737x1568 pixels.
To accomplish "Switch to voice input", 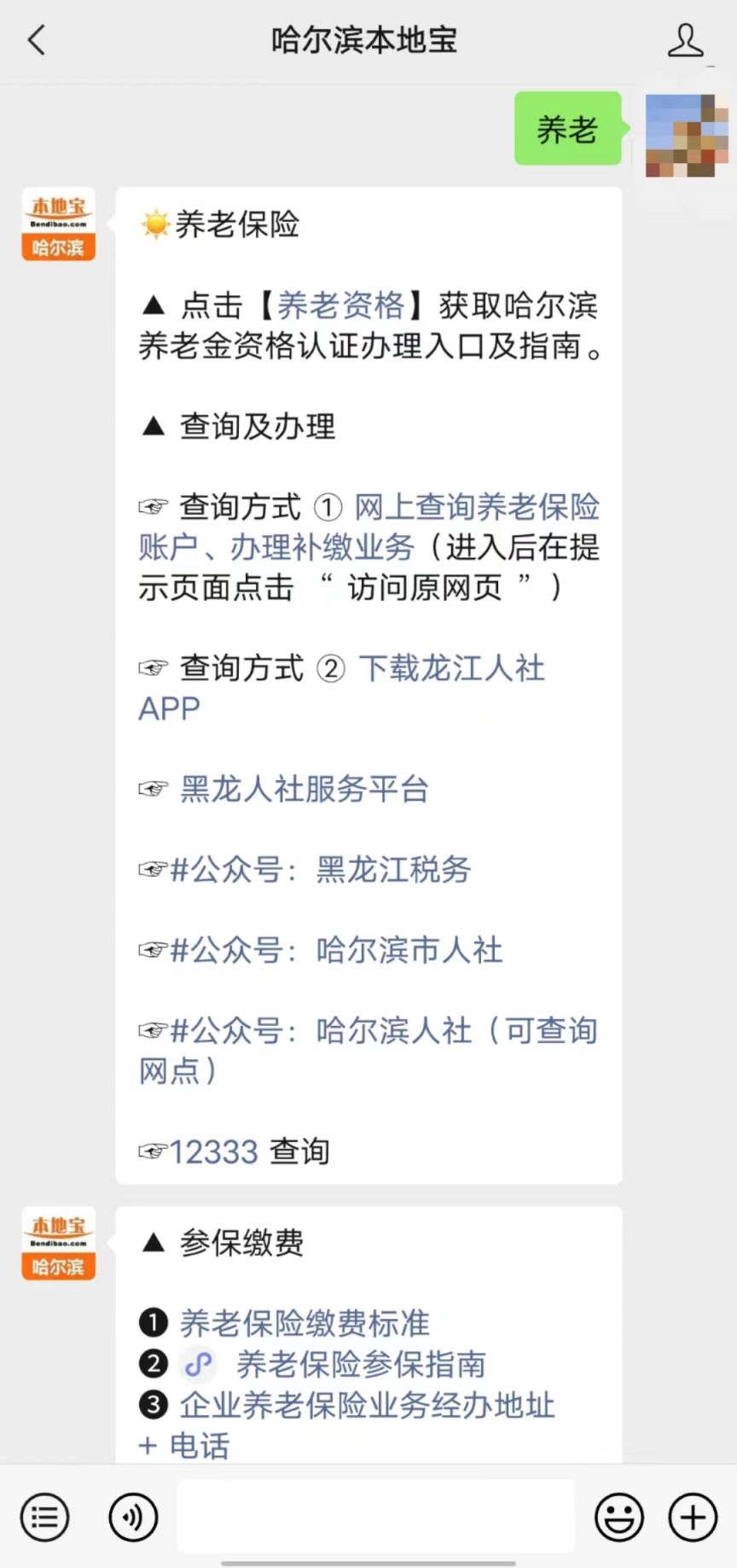I will 133,1518.
